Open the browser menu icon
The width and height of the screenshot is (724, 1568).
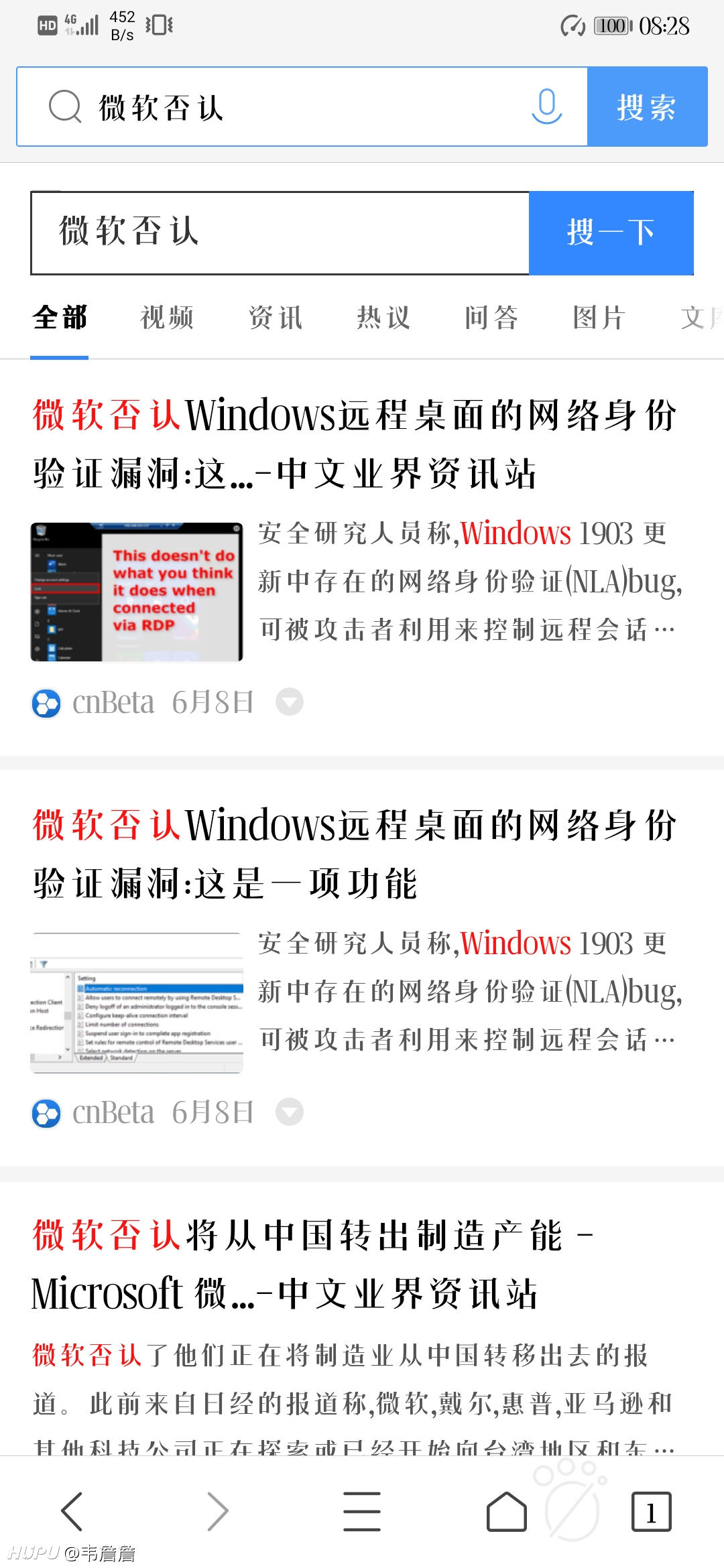(x=362, y=1512)
